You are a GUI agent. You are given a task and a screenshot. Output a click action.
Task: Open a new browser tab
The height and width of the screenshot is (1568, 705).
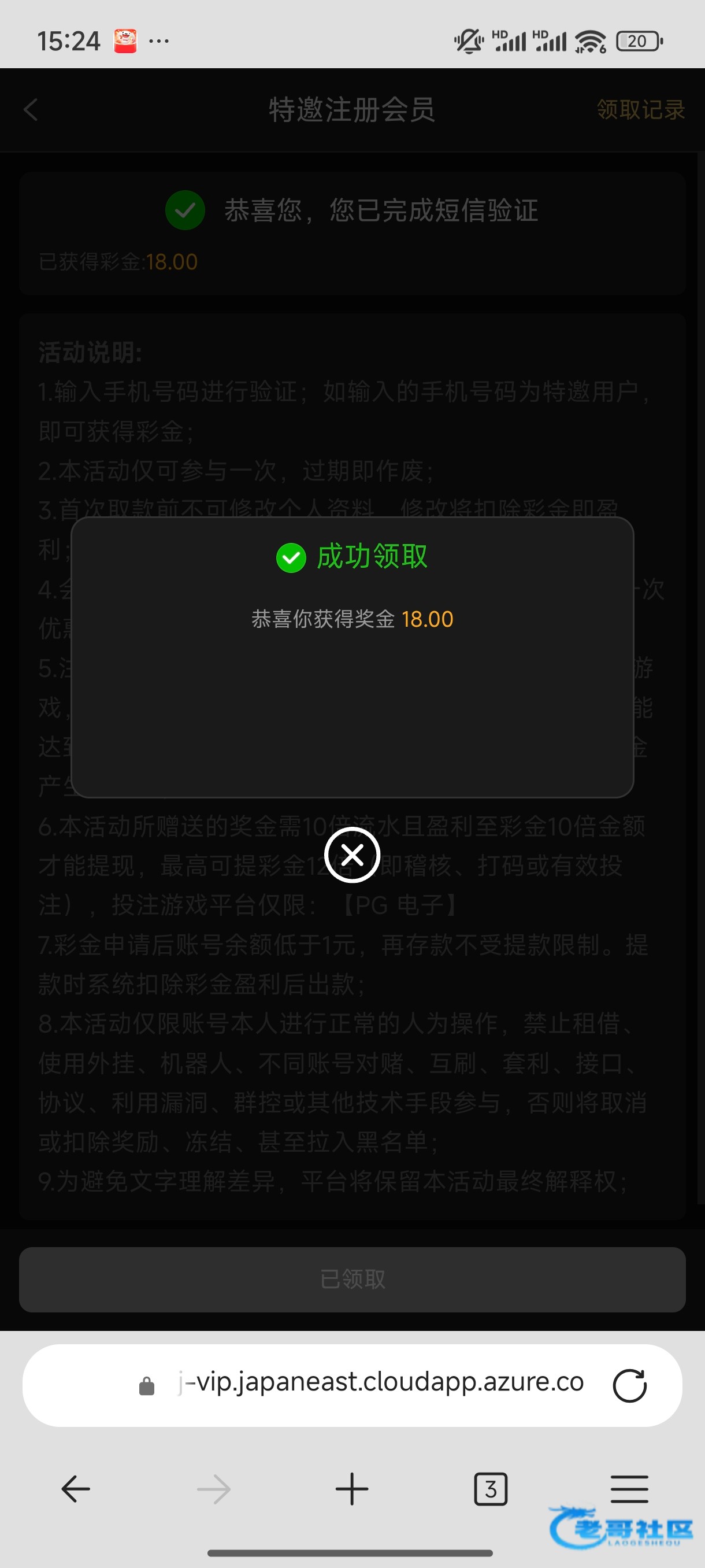click(351, 1489)
